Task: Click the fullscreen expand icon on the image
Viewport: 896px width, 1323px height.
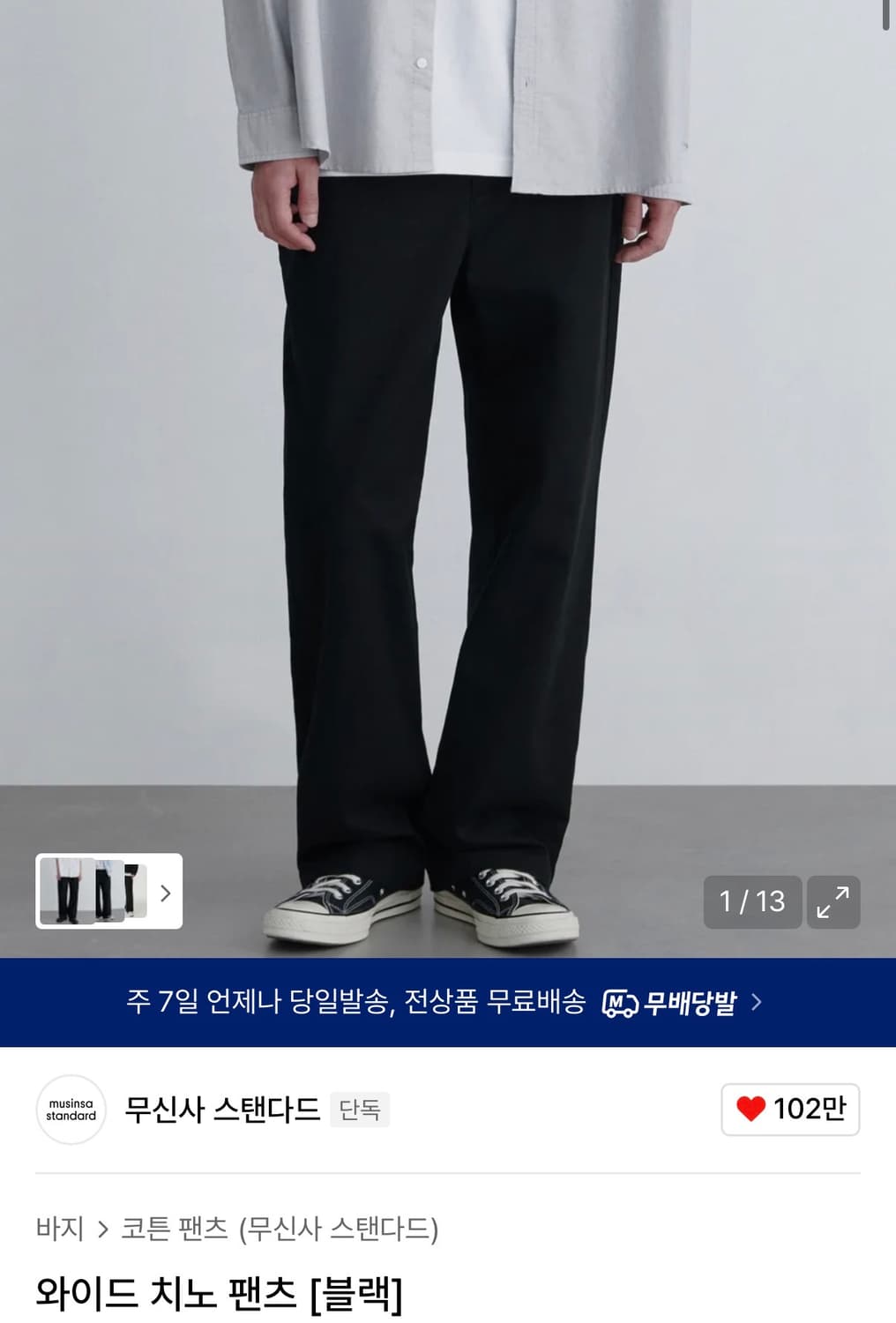Action: (x=833, y=901)
